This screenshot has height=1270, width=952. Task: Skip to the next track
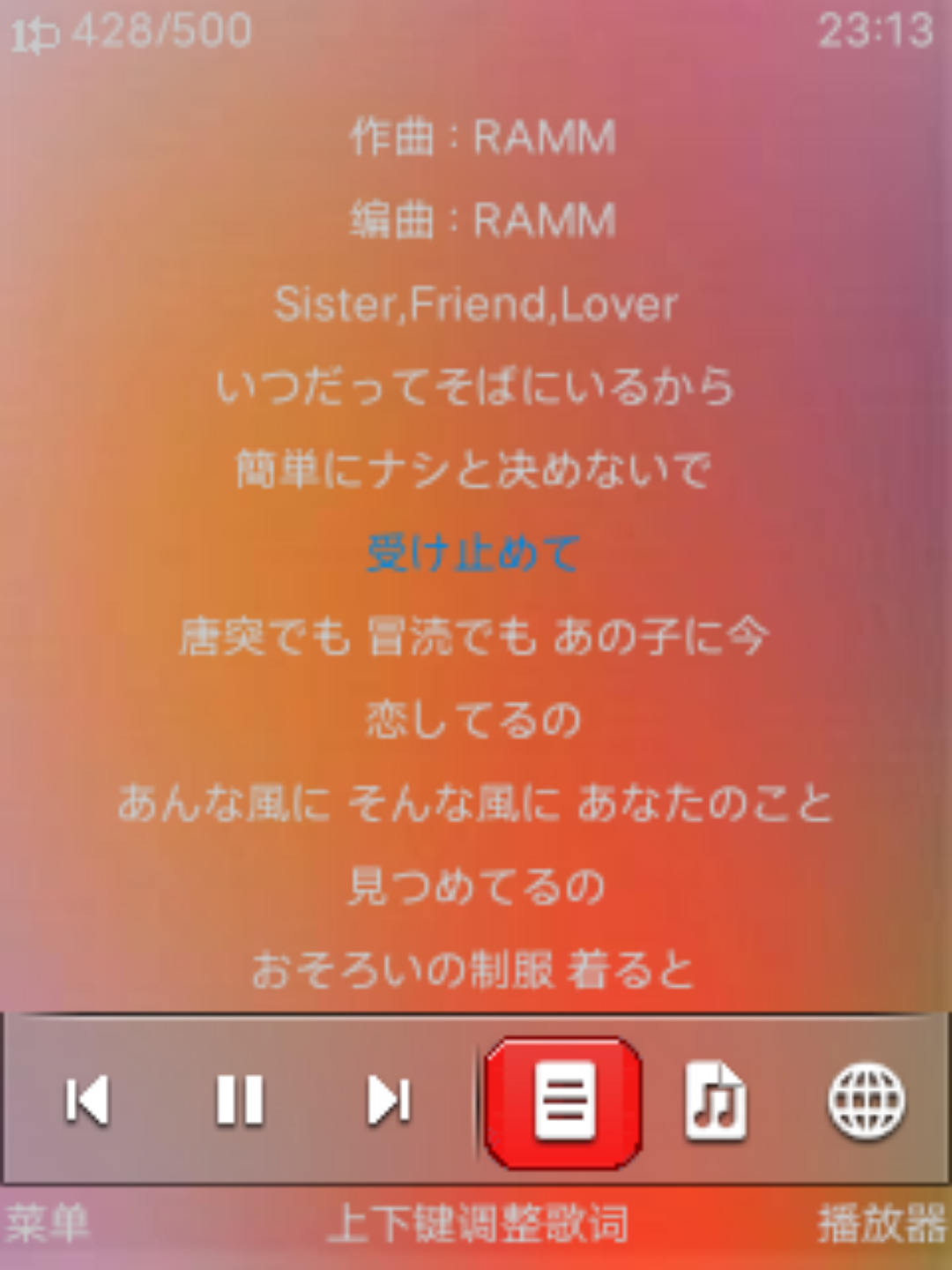(x=389, y=1100)
